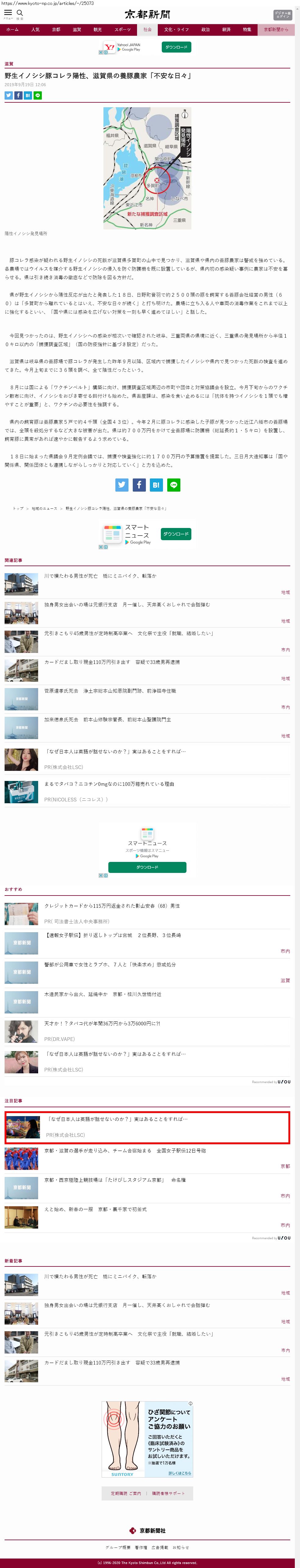Viewport: 300px width, 1568px height.
Task: Open the 購読者様サポート link
Action: pyautogui.click(x=168, y=1494)
